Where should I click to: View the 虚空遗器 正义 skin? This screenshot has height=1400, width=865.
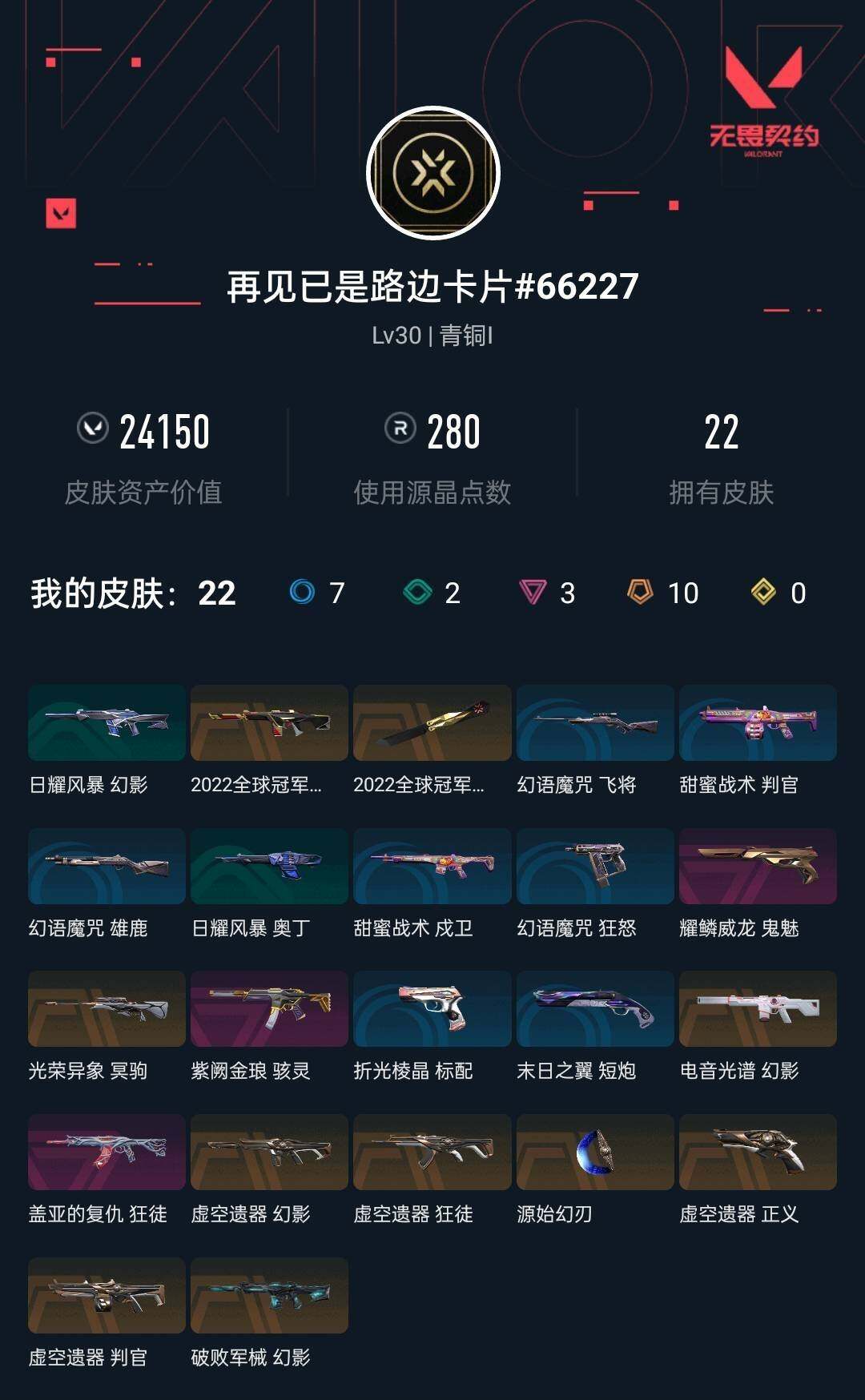757,1151
